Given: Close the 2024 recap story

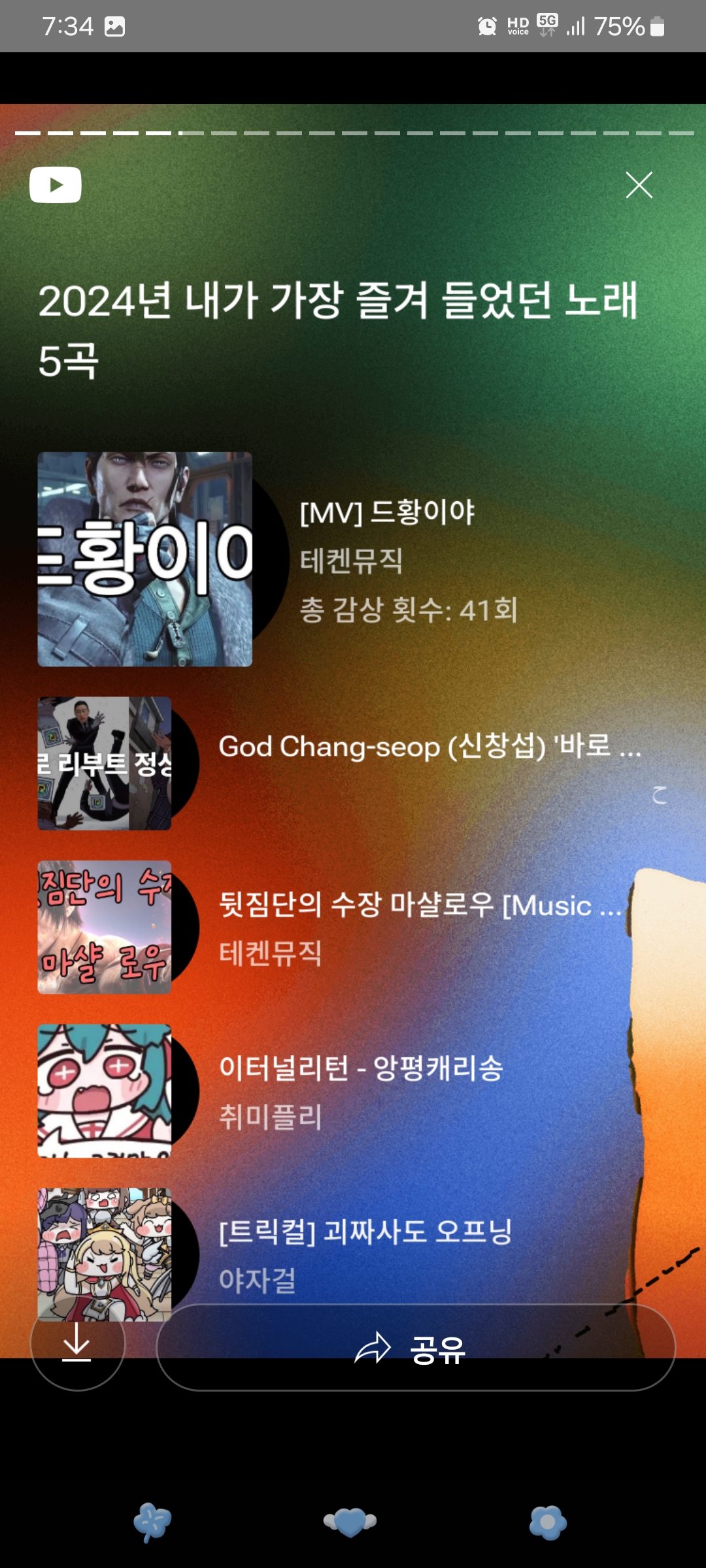Looking at the screenshot, I should click(x=639, y=185).
